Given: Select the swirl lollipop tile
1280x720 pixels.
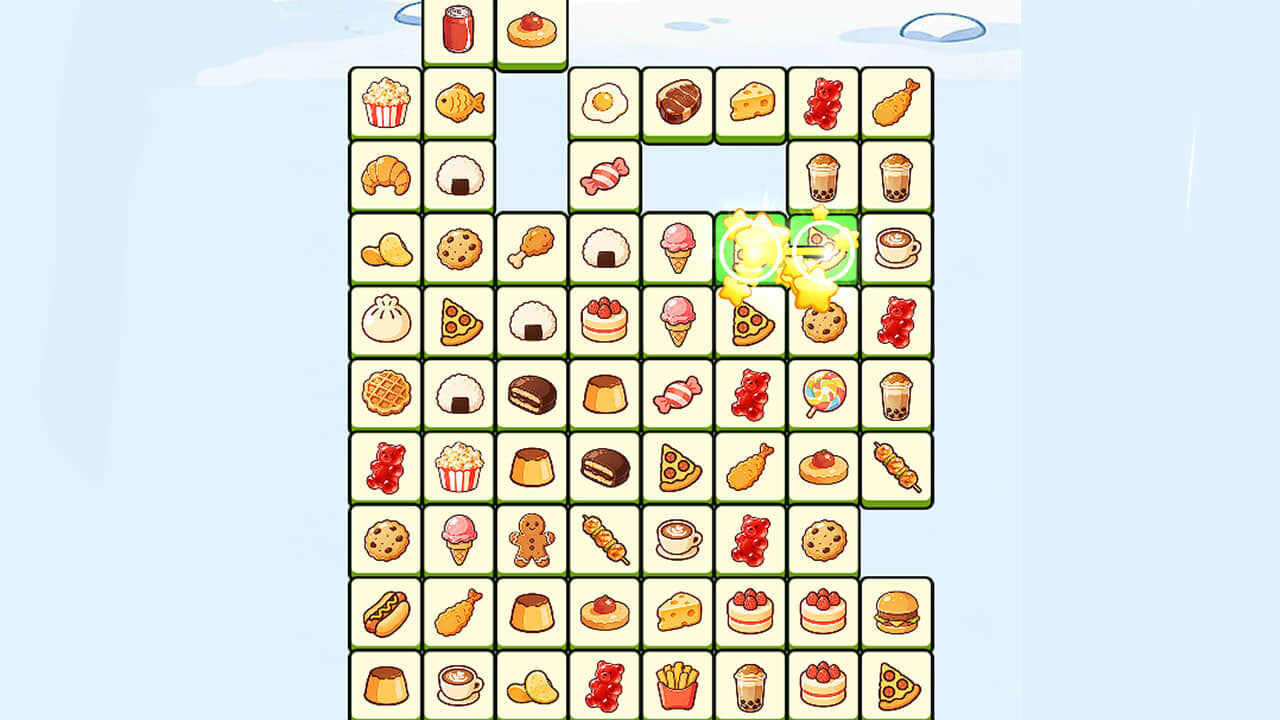Looking at the screenshot, I should [824, 393].
